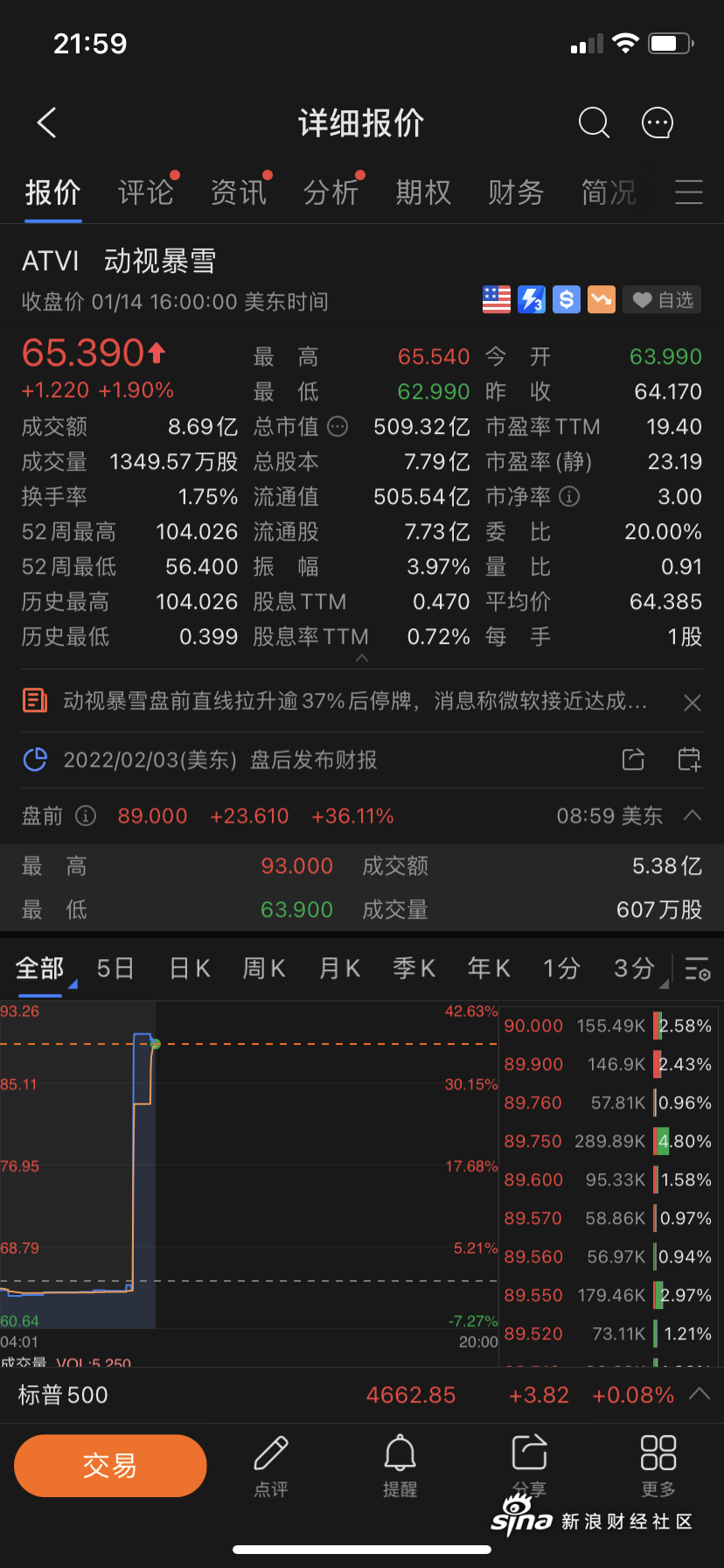Open the search magnifier icon
This screenshot has width=724, height=1568.
coord(594,123)
